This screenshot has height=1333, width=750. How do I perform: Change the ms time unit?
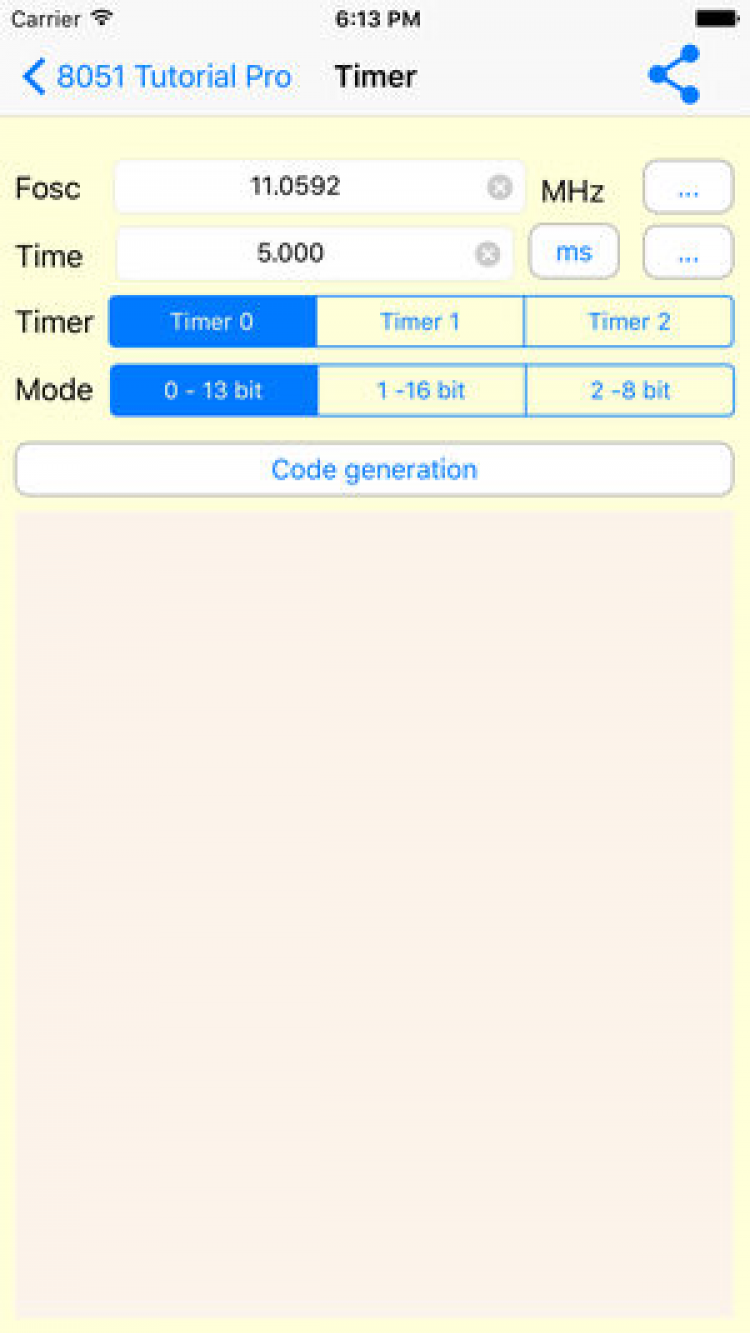tap(574, 253)
